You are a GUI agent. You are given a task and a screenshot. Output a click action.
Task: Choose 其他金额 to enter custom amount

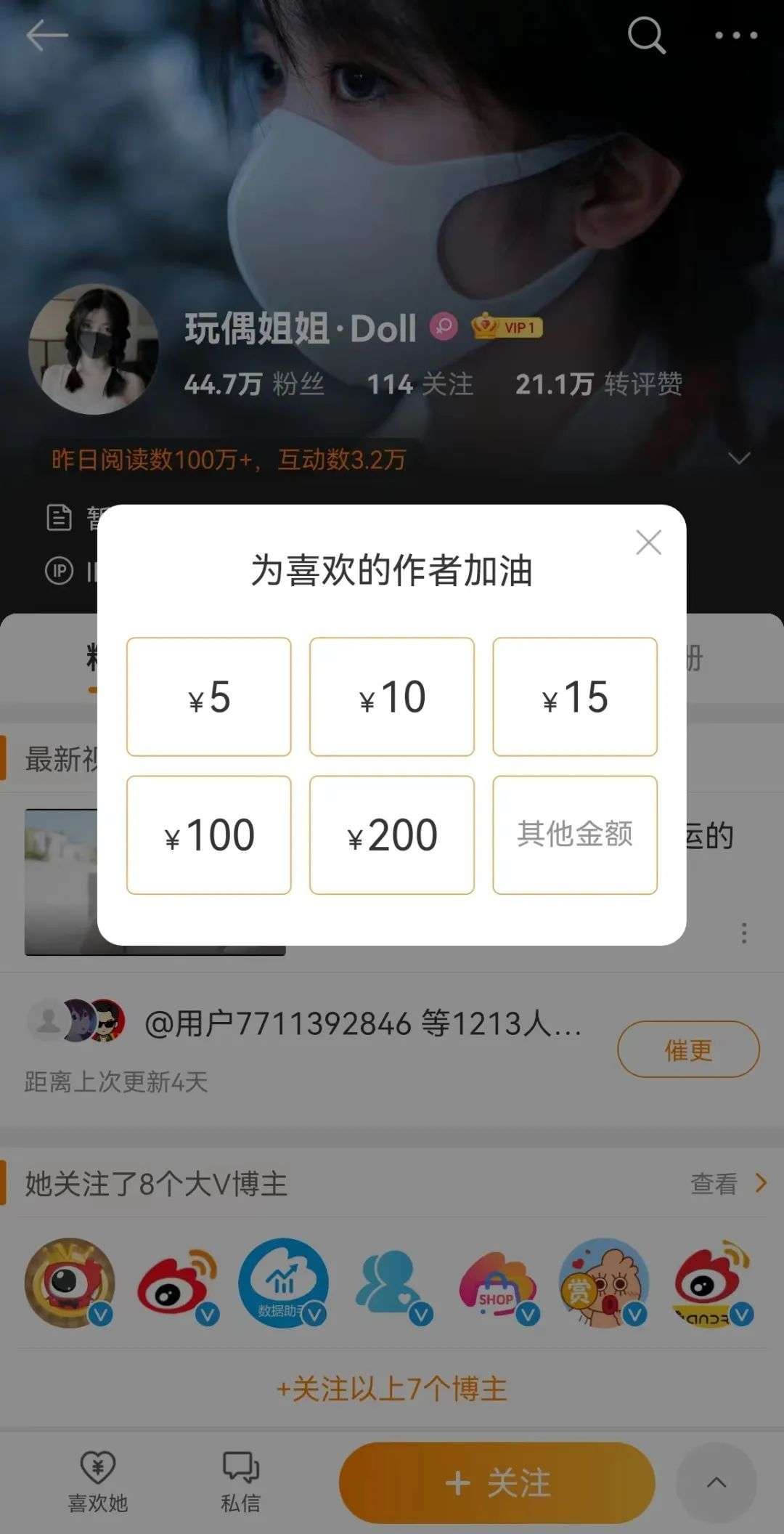(576, 834)
